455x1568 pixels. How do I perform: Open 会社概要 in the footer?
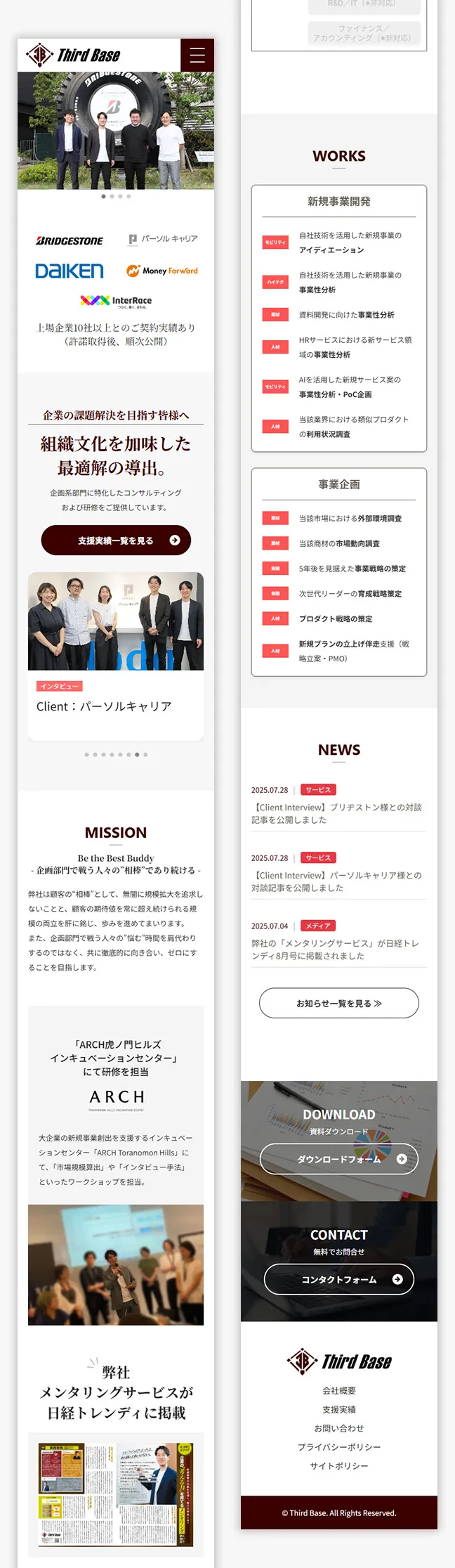pyautogui.click(x=339, y=1390)
